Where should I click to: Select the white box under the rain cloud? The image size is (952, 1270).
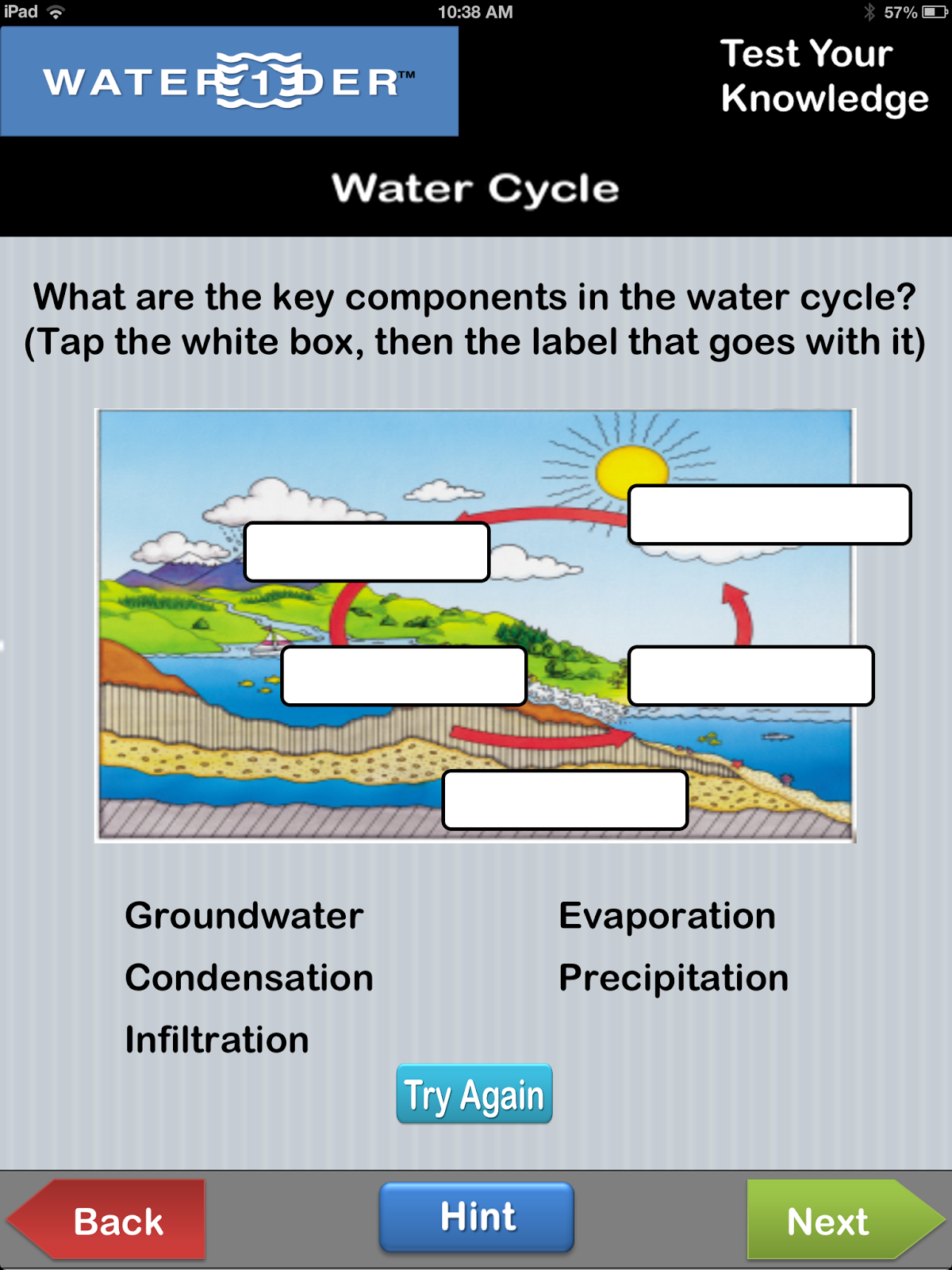pos(367,552)
